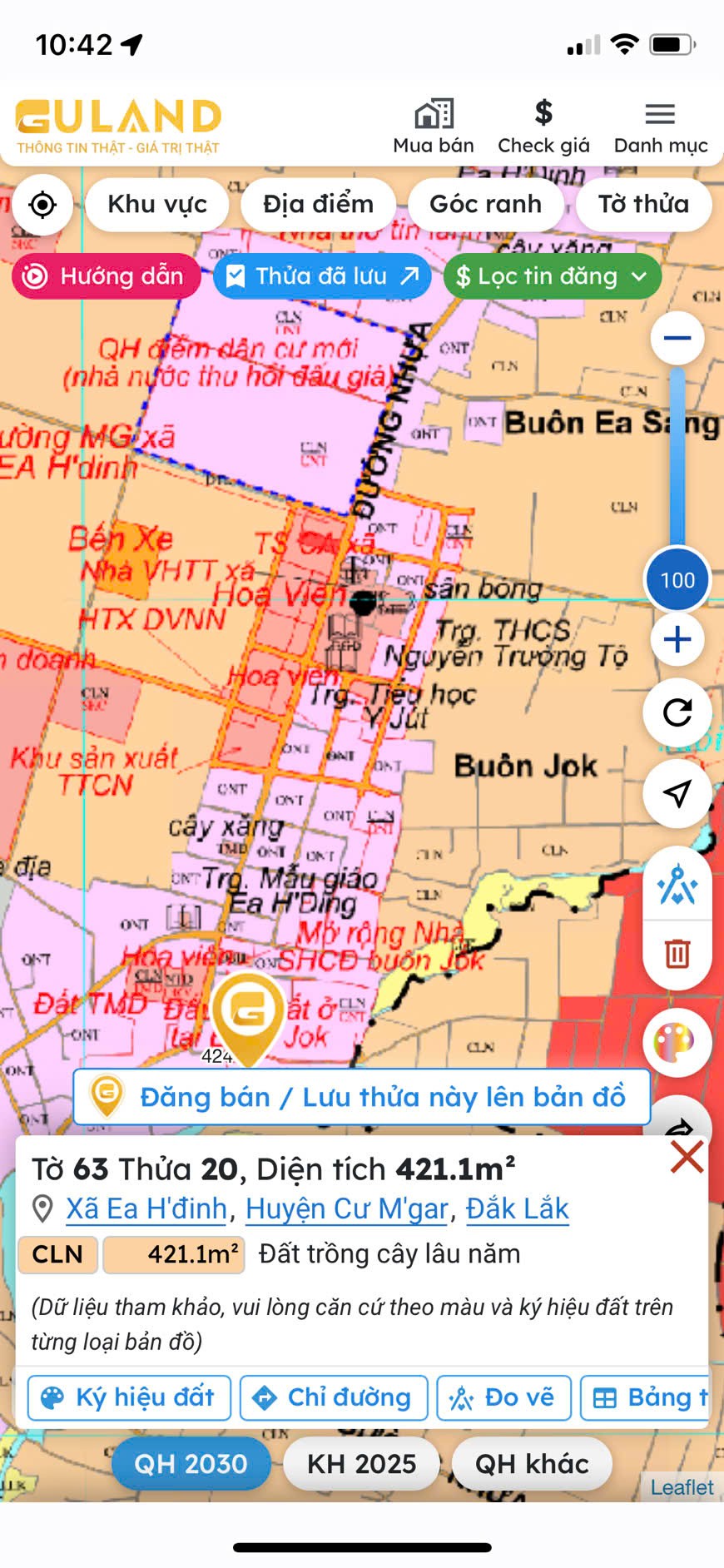Open the Hướng dẫn guide
Viewport: 724px width, 1568px height.
coord(107,276)
